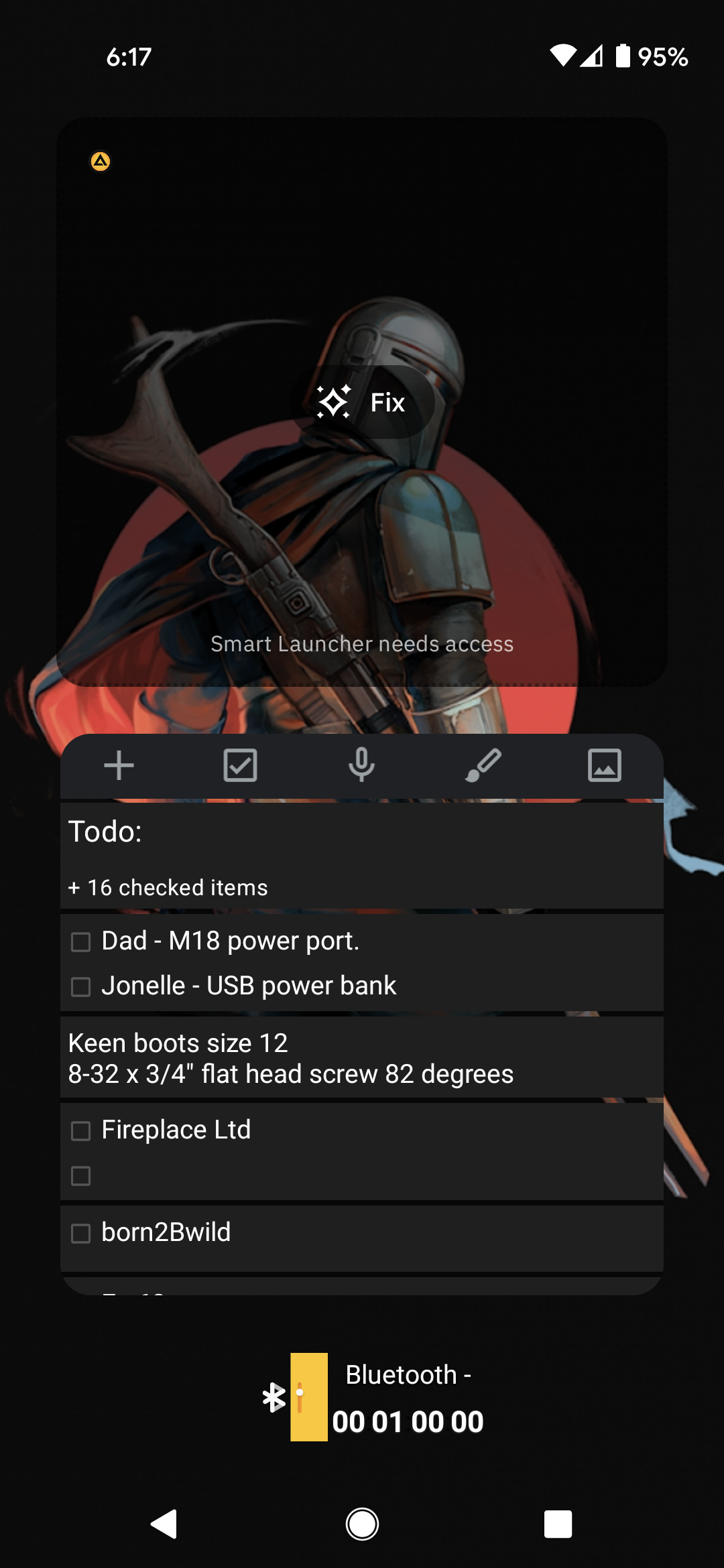Screen dimensions: 724x1568
Task: Check the Jonelle - USB power bank item
Action: (81, 986)
